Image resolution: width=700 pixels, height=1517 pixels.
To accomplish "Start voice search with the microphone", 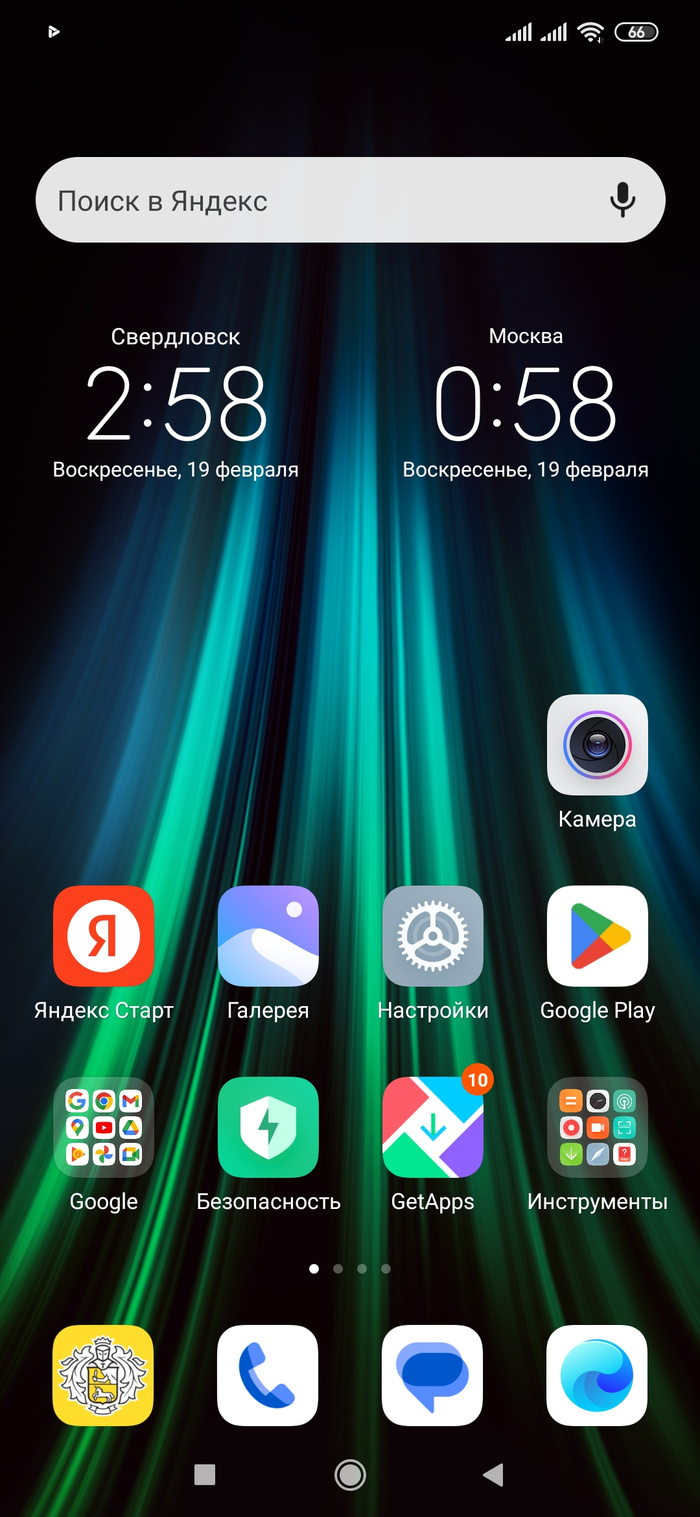I will click(x=622, y=200).
